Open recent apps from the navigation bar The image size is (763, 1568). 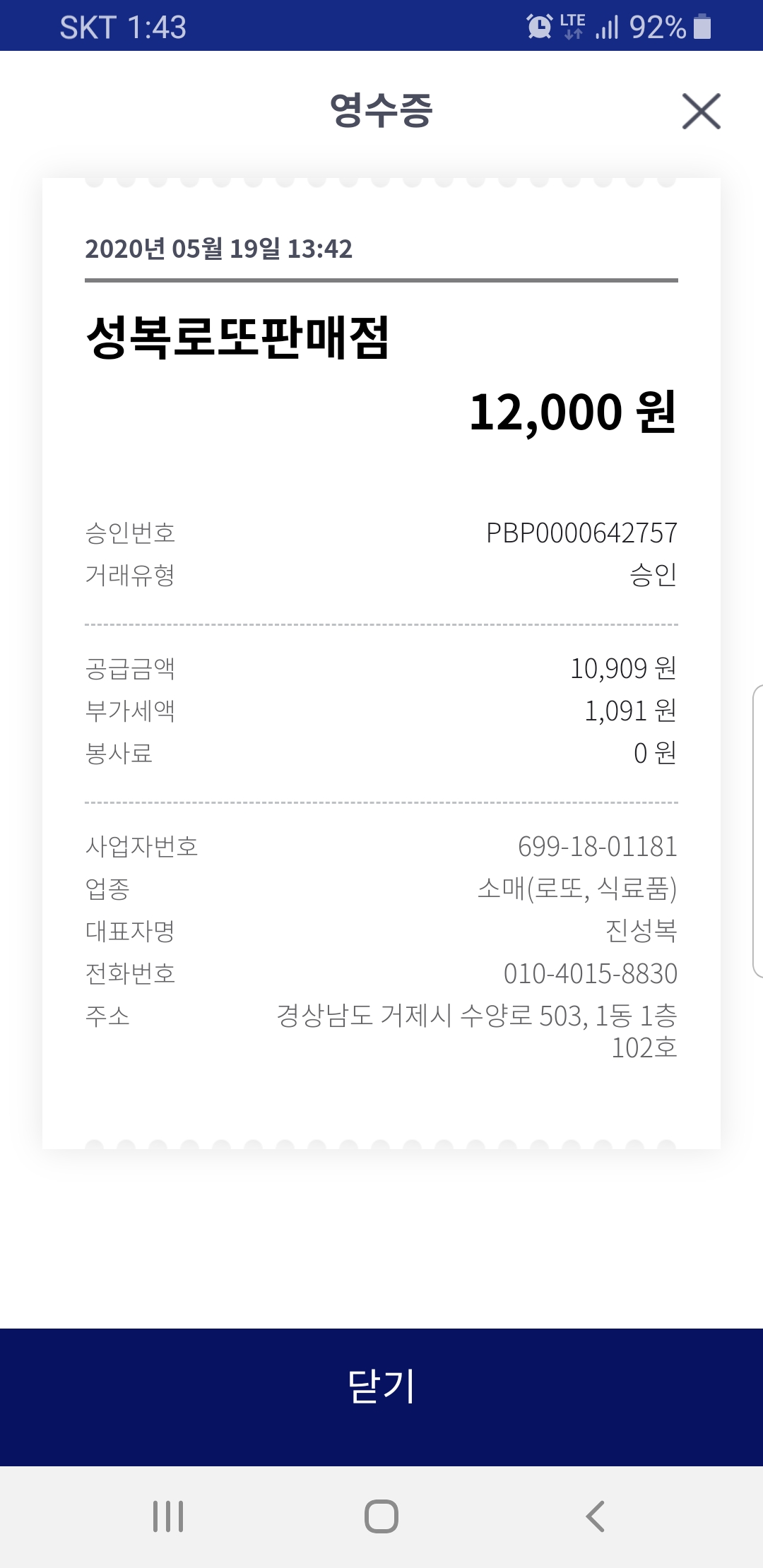click(168, 1516)
